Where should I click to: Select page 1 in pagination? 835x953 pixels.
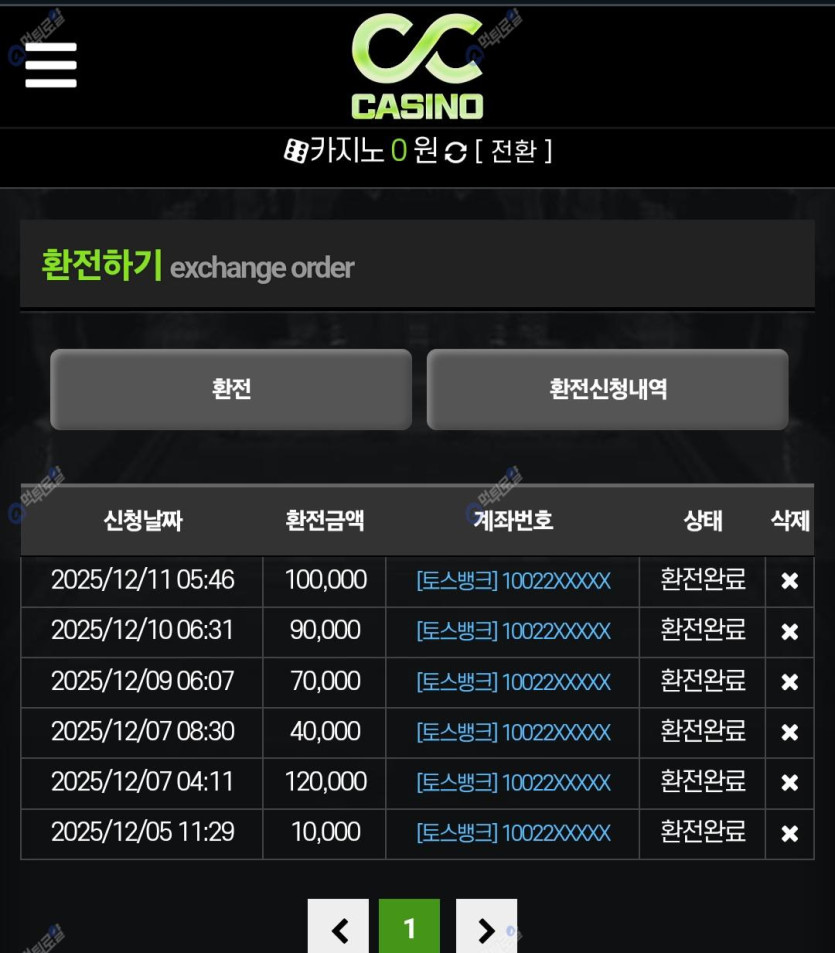(x=409, y=929)
